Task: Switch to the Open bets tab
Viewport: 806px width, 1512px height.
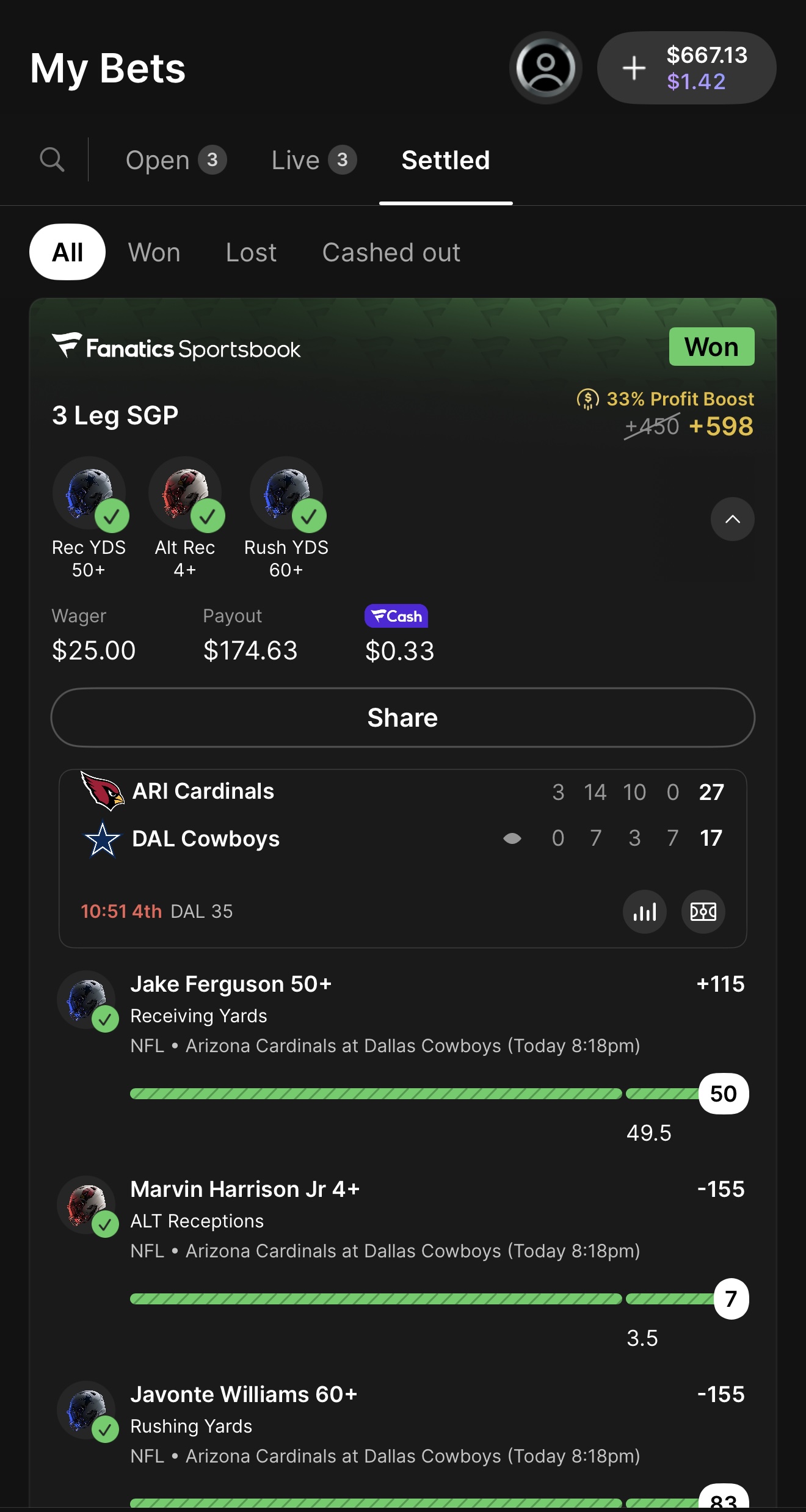Action: tap(175, 161)
